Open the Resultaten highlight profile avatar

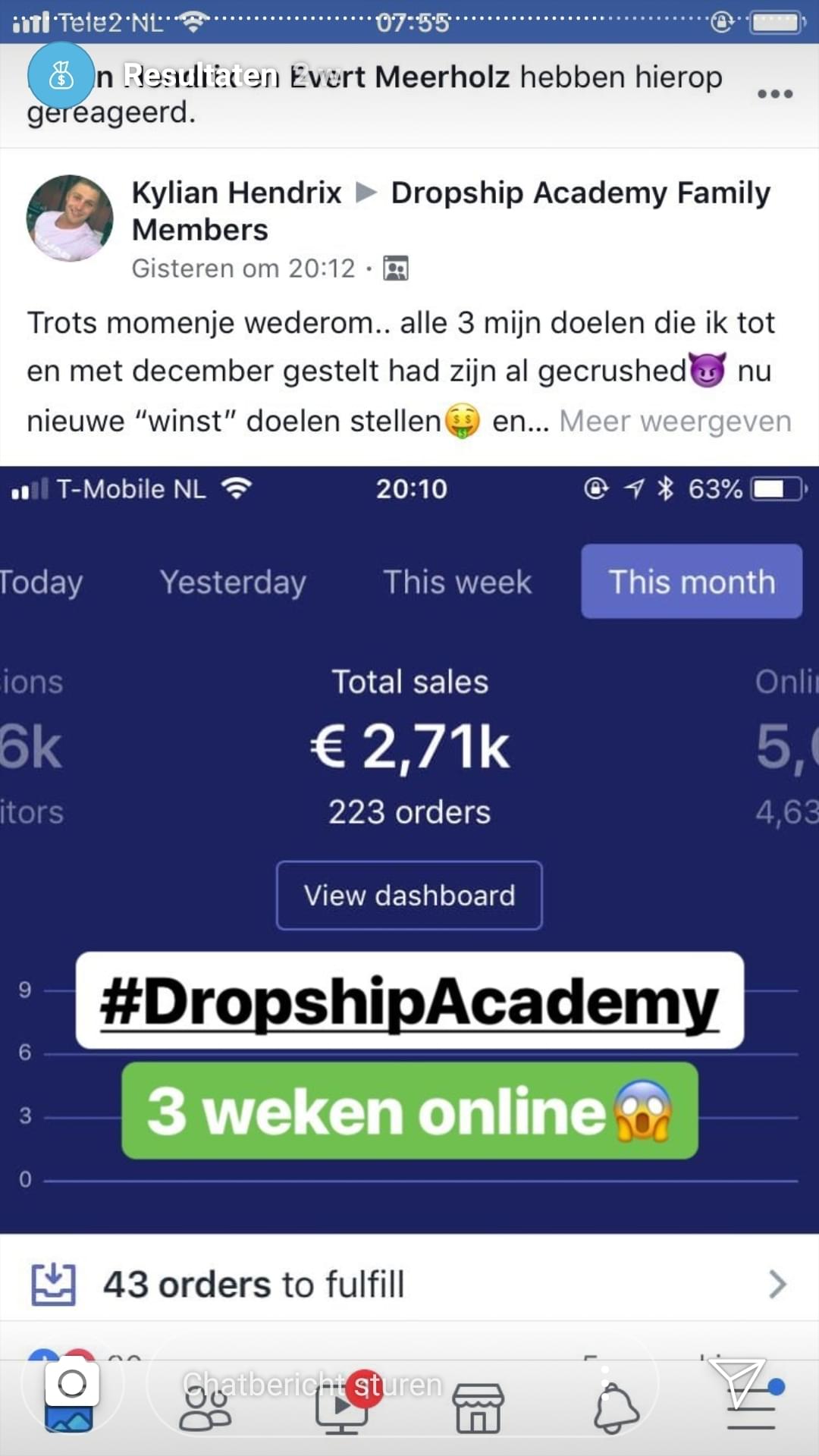61,75
